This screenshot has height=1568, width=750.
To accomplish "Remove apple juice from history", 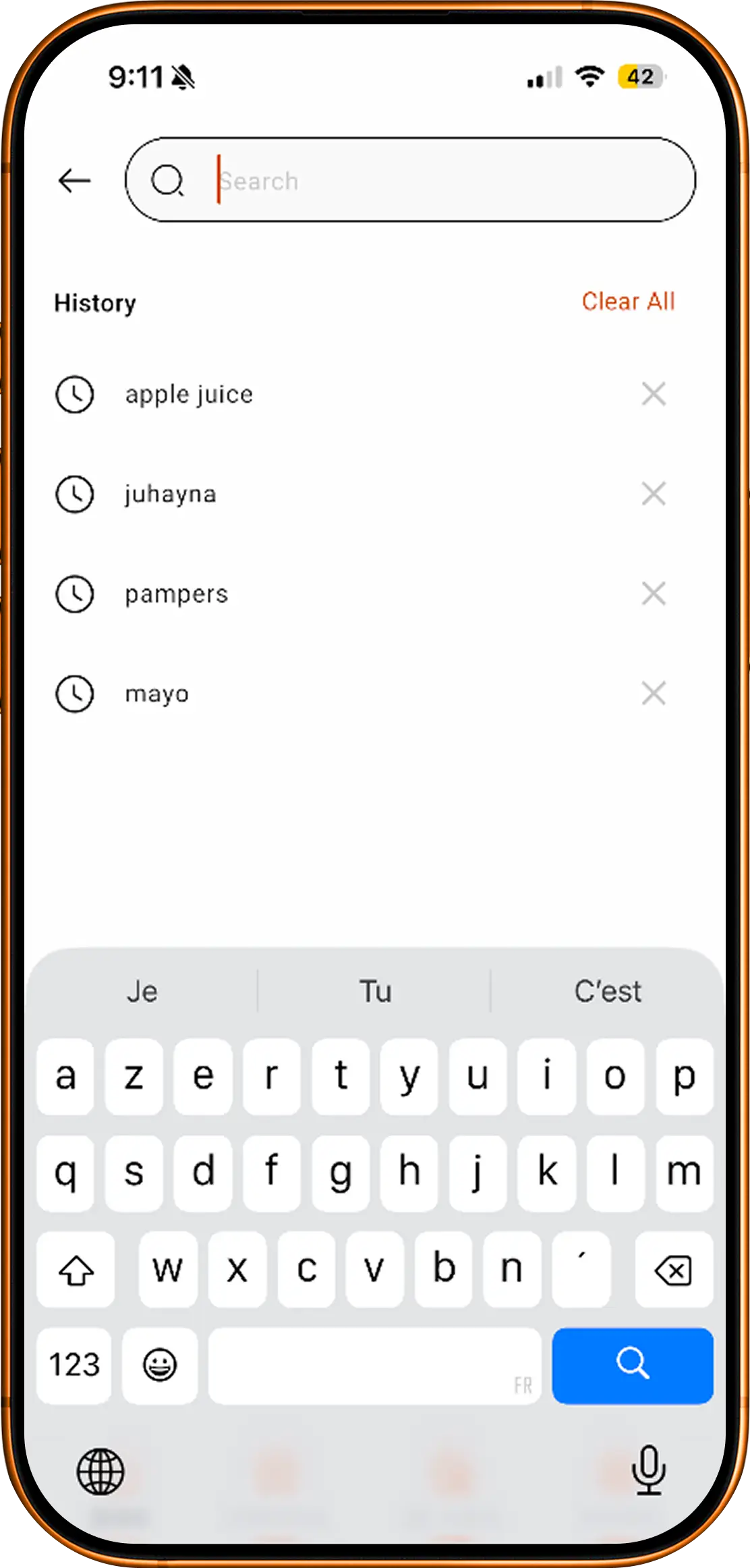I will click(x=654, y=394).
